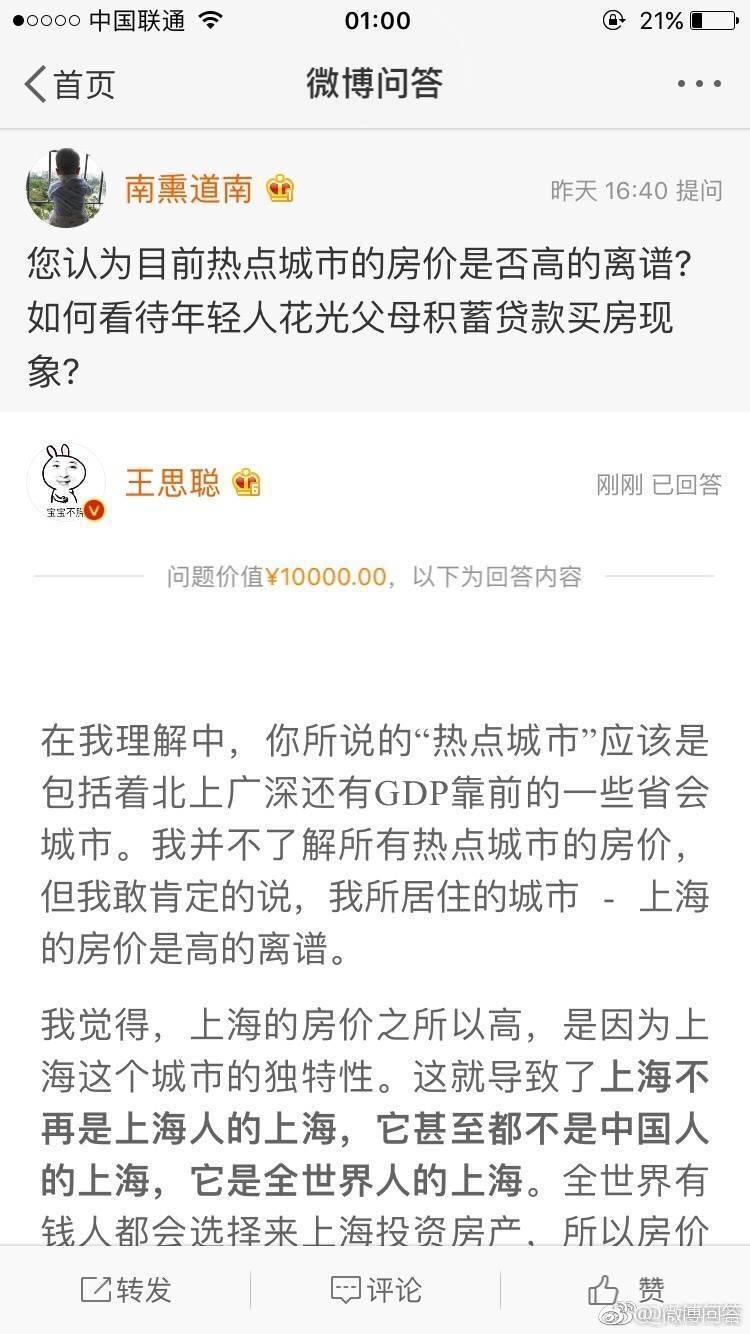The height and width of the screenshot is (1334, 750).
Task: Open the 南熏道南 username link
Action: pyautogui.click(x=189, y=188)
